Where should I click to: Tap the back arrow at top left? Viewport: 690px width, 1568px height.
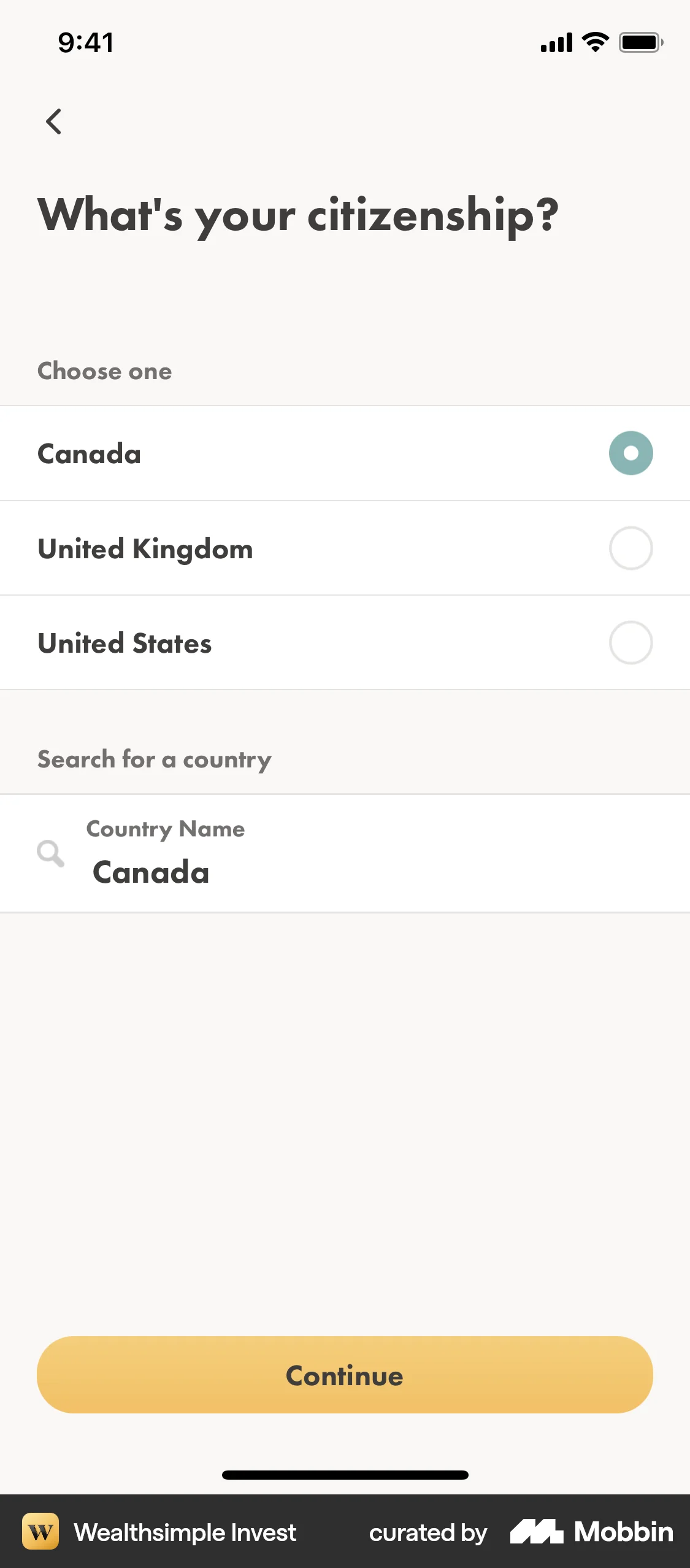tap(55, 121)
